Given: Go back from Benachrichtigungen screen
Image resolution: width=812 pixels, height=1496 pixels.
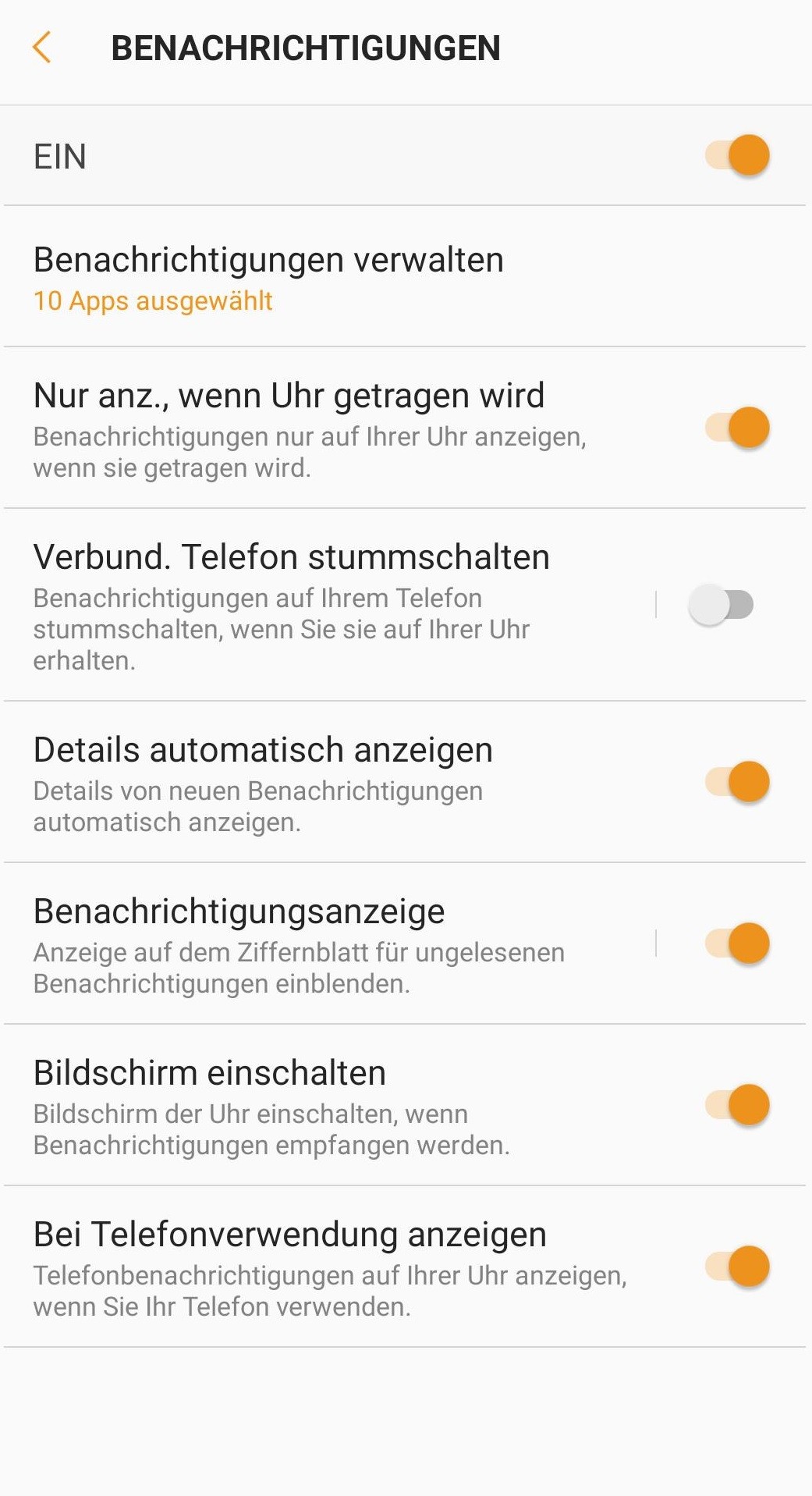Looking at the screenshot, I should [42, 48].
